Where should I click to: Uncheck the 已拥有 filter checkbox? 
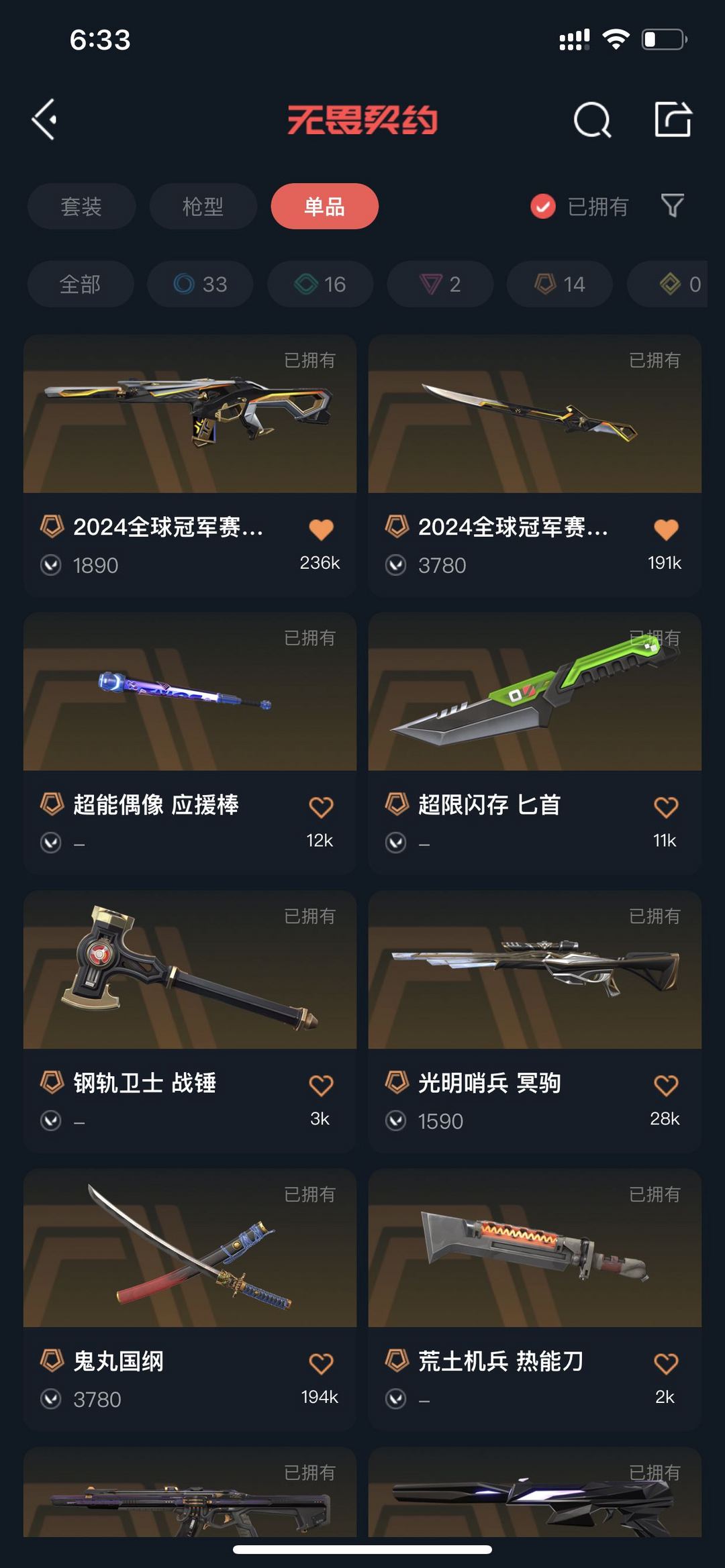point(542,206)
